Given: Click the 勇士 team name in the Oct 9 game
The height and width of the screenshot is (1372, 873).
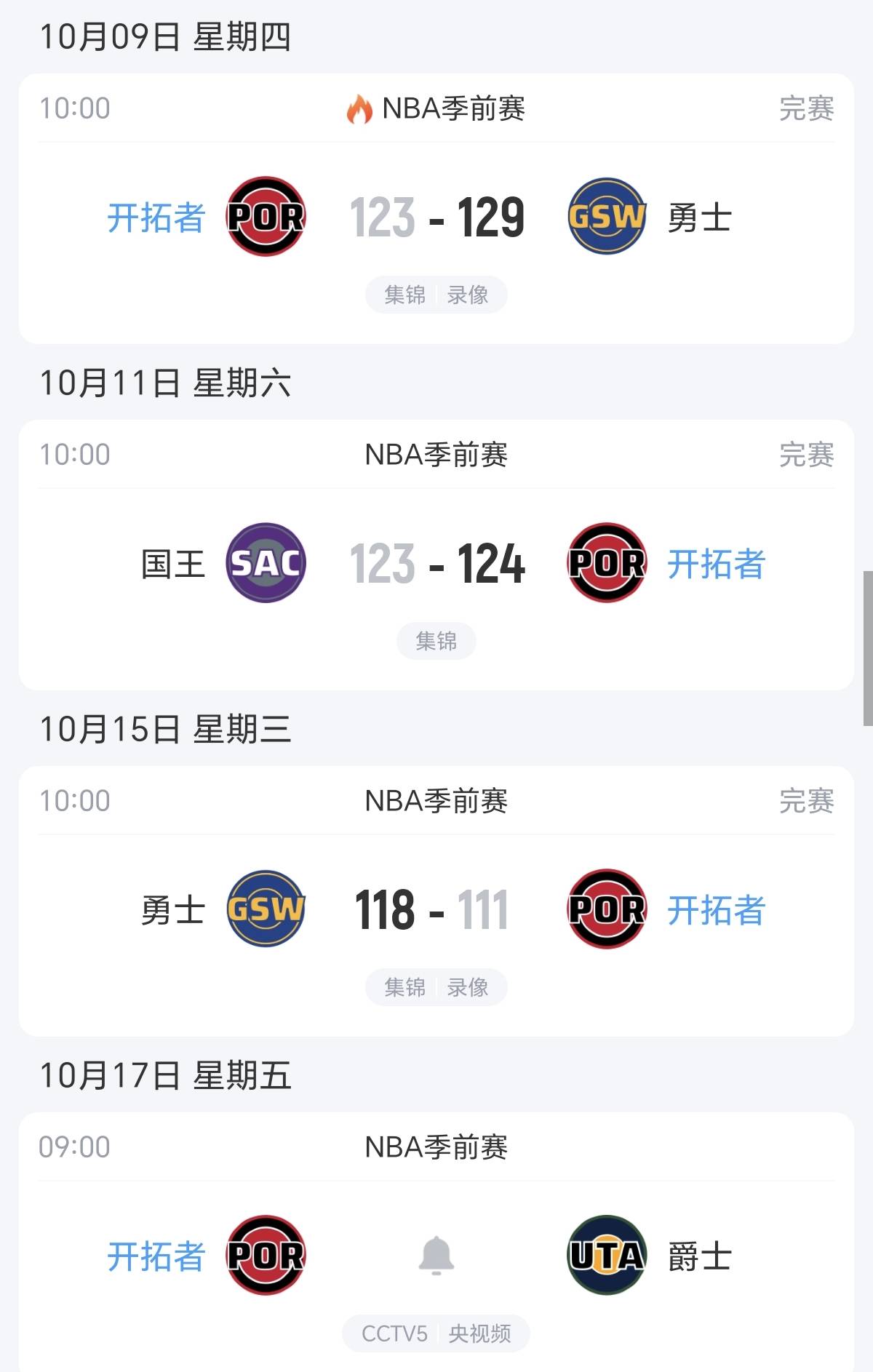Looking at the screenshot, I should (699, 216).
